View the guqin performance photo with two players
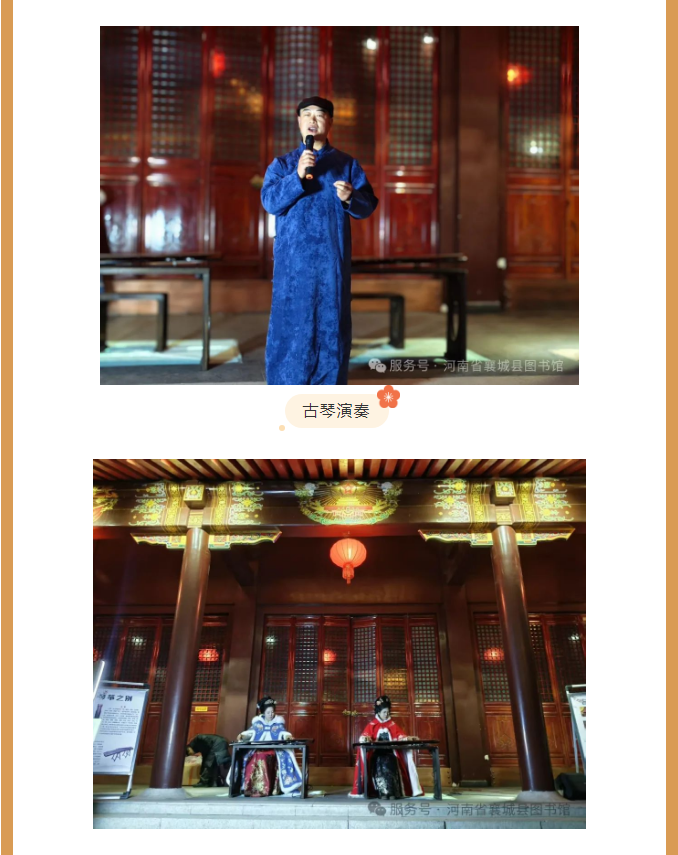 [x=339, y=643]
